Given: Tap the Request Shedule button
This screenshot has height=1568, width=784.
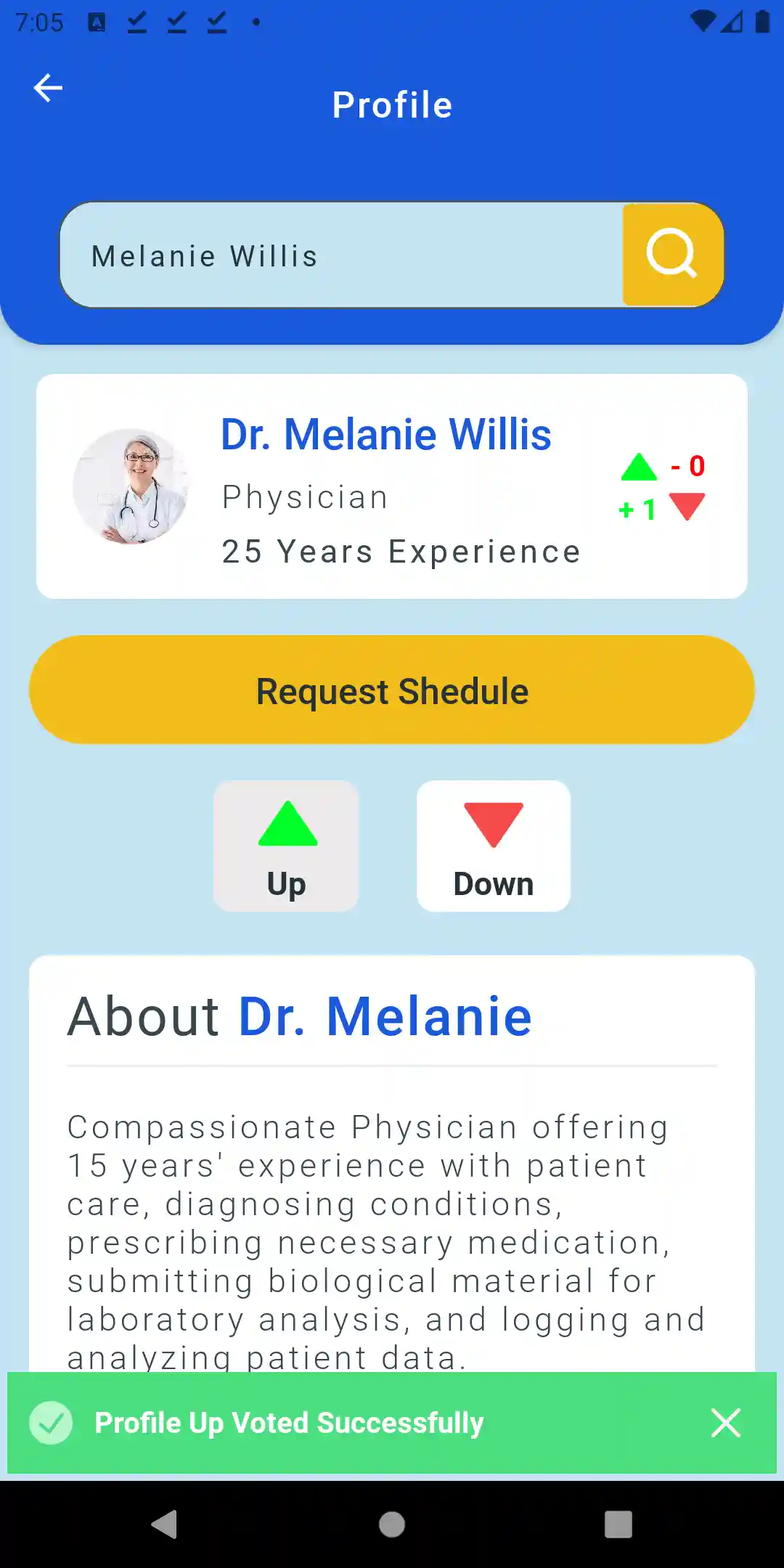Looking at the screenshot, I should [392, 690].
